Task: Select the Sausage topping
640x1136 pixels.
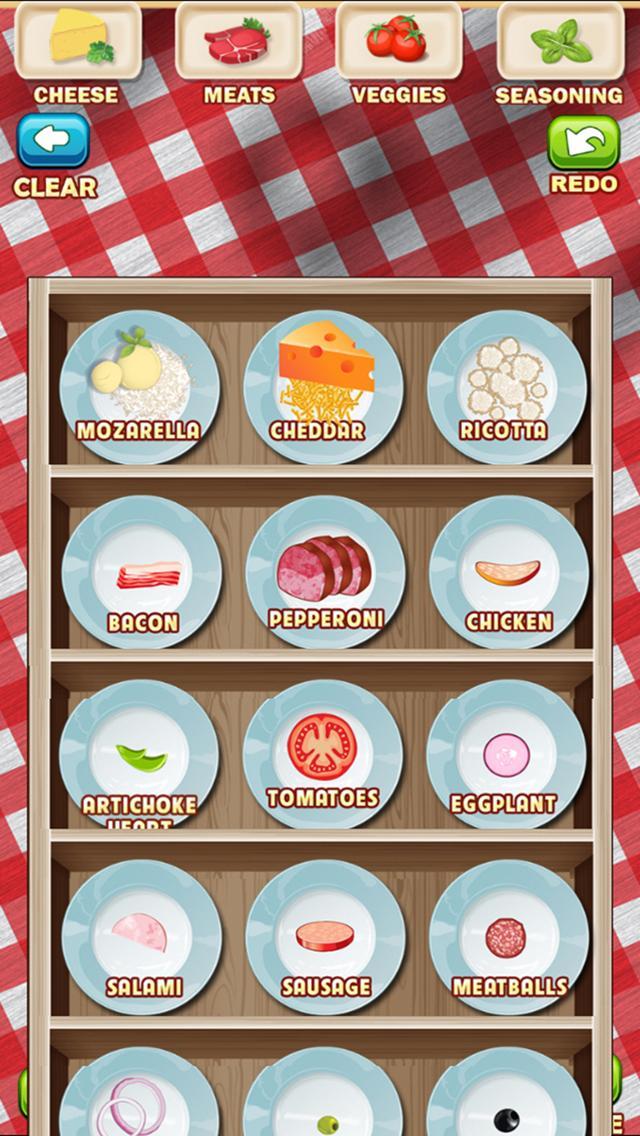Action: click(325, 937)
